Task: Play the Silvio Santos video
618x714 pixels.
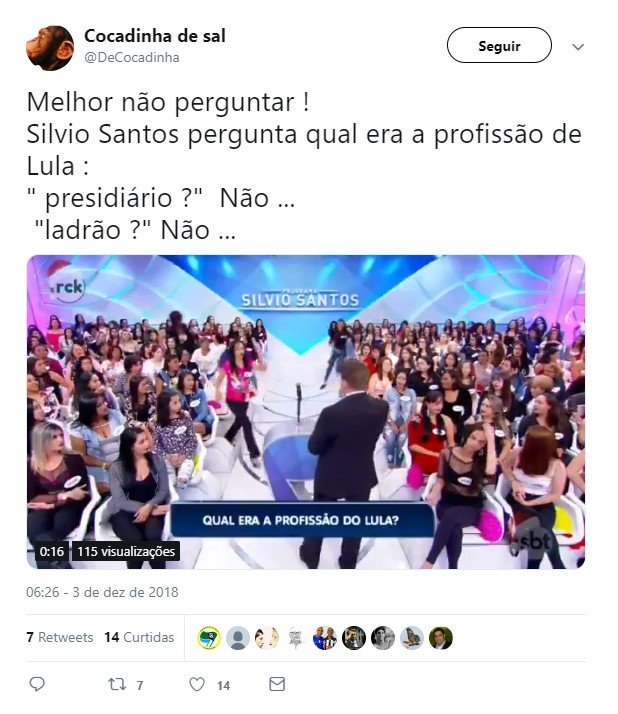Action: coord(305,412)
